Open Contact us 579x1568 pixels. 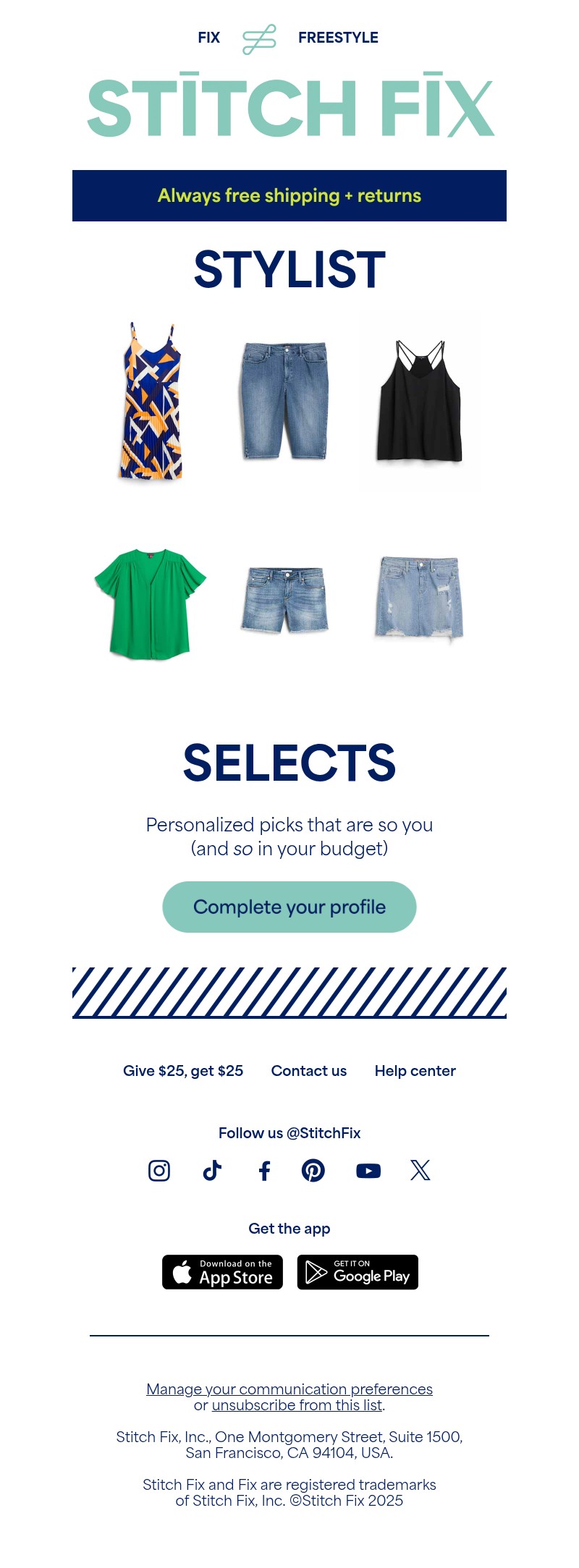(309, 1071)
